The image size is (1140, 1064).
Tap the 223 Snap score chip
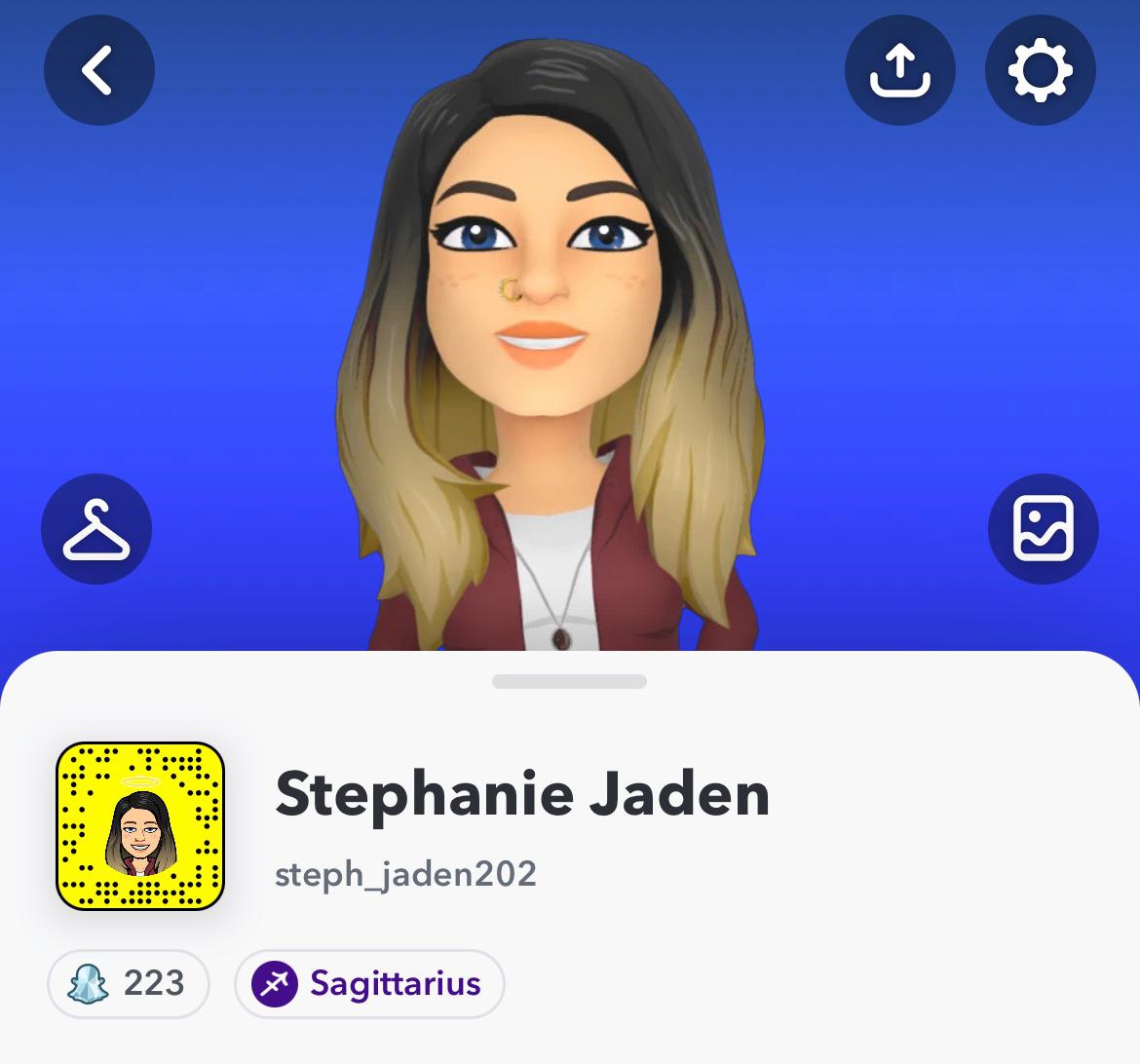click(129, 983)
